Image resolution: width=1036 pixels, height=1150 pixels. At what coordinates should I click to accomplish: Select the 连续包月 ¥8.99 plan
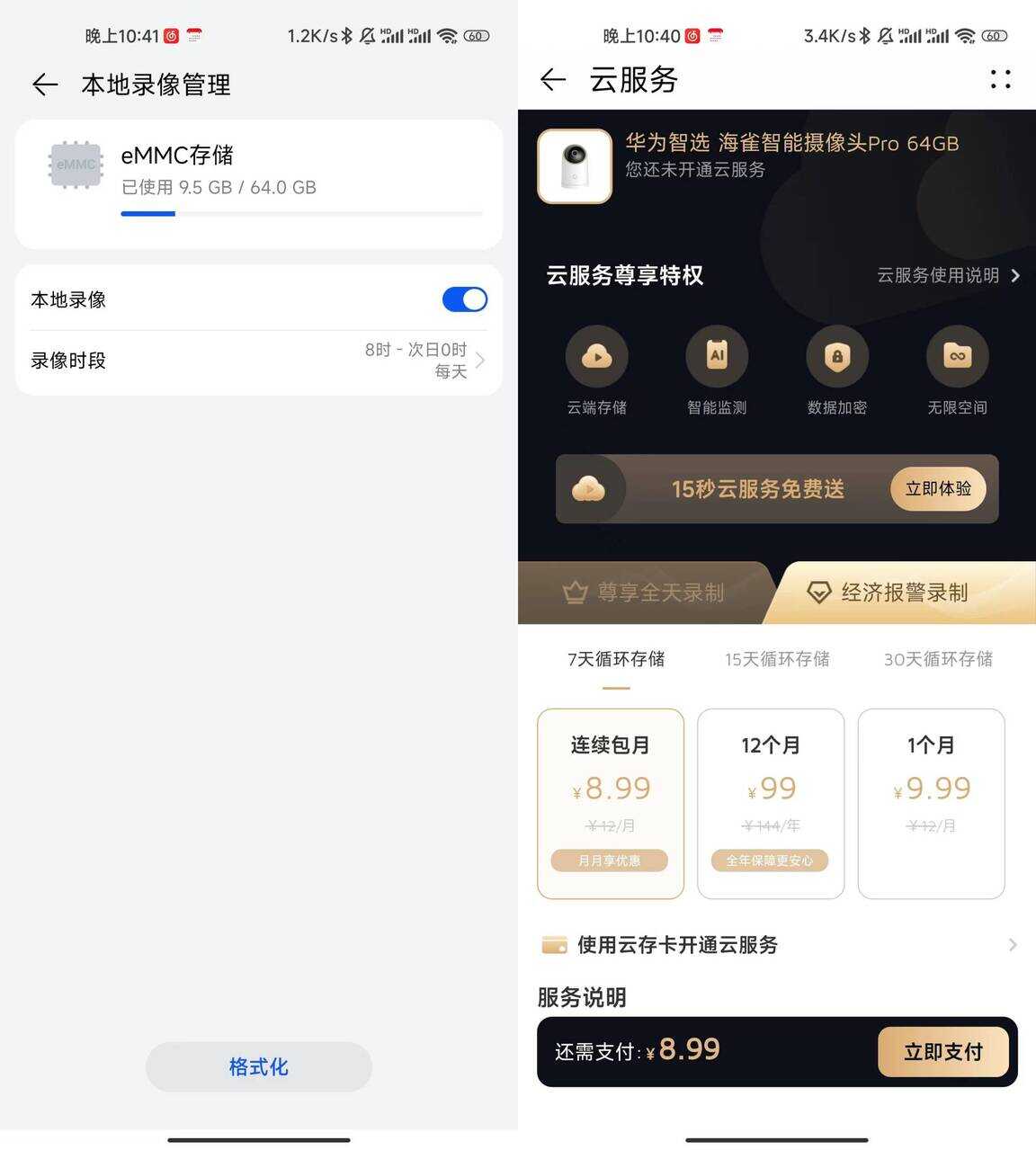pyautogui.click(x=611, y=803)
